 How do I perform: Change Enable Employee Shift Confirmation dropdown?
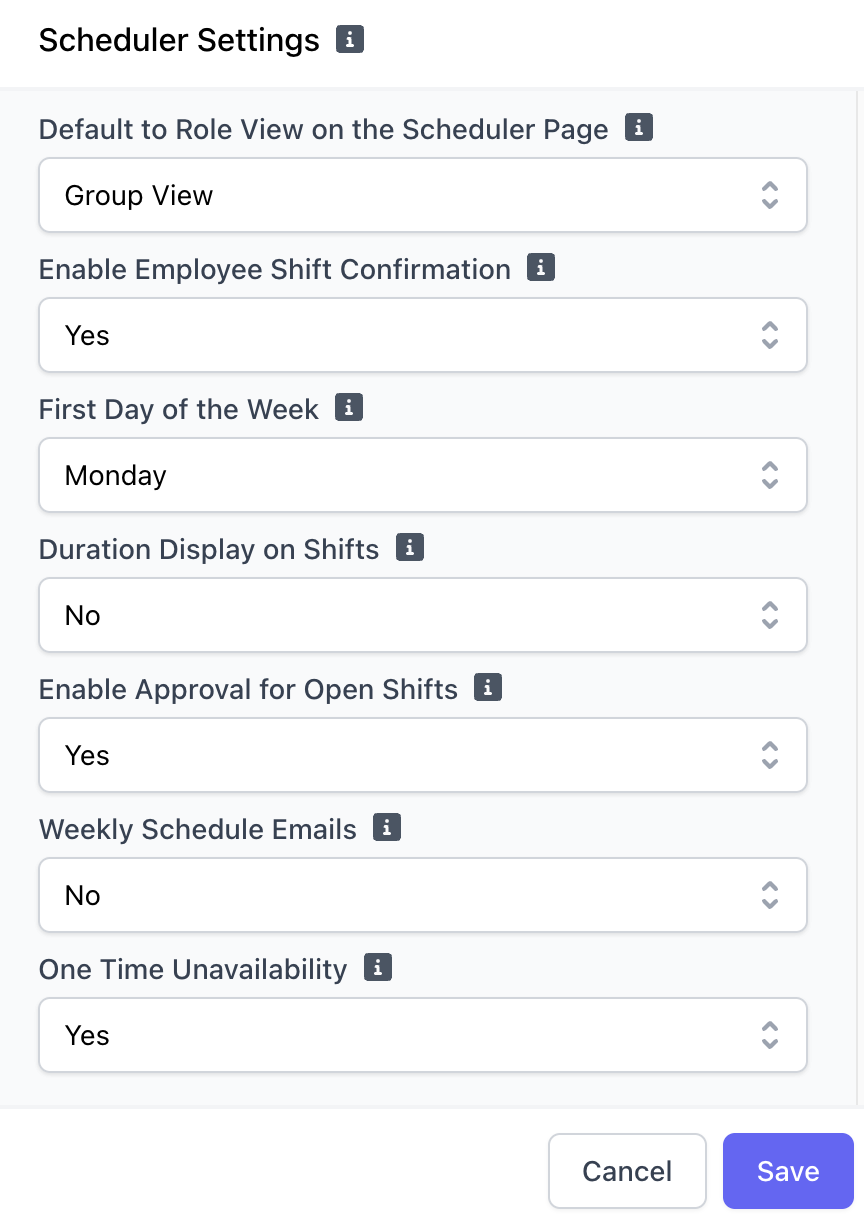tap(422, 335)
